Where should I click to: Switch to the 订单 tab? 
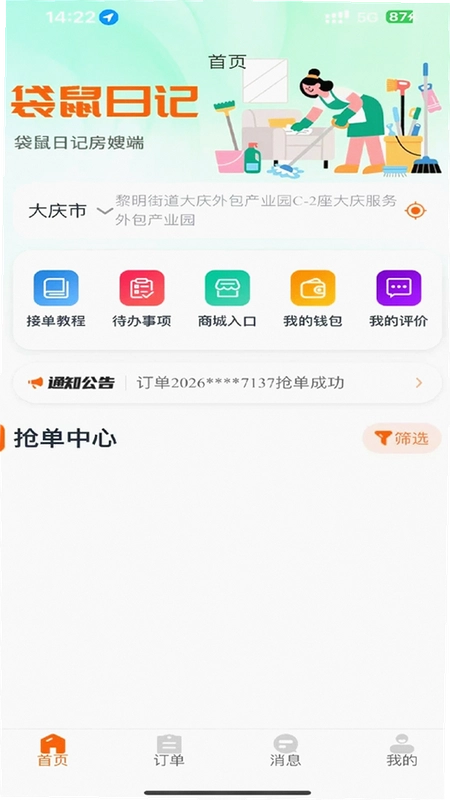(169, 751)
